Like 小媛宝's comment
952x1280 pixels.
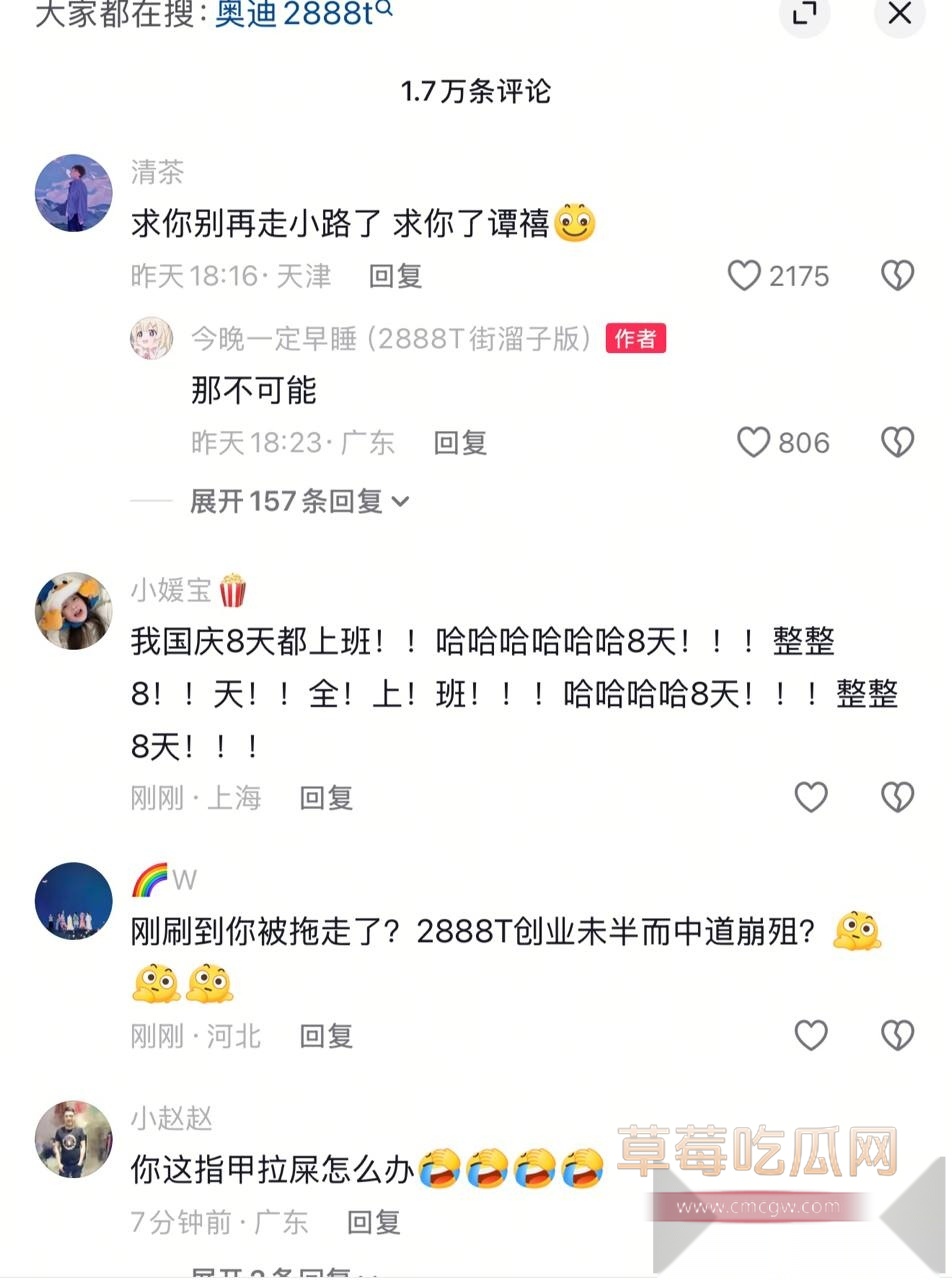coord(811,797)
